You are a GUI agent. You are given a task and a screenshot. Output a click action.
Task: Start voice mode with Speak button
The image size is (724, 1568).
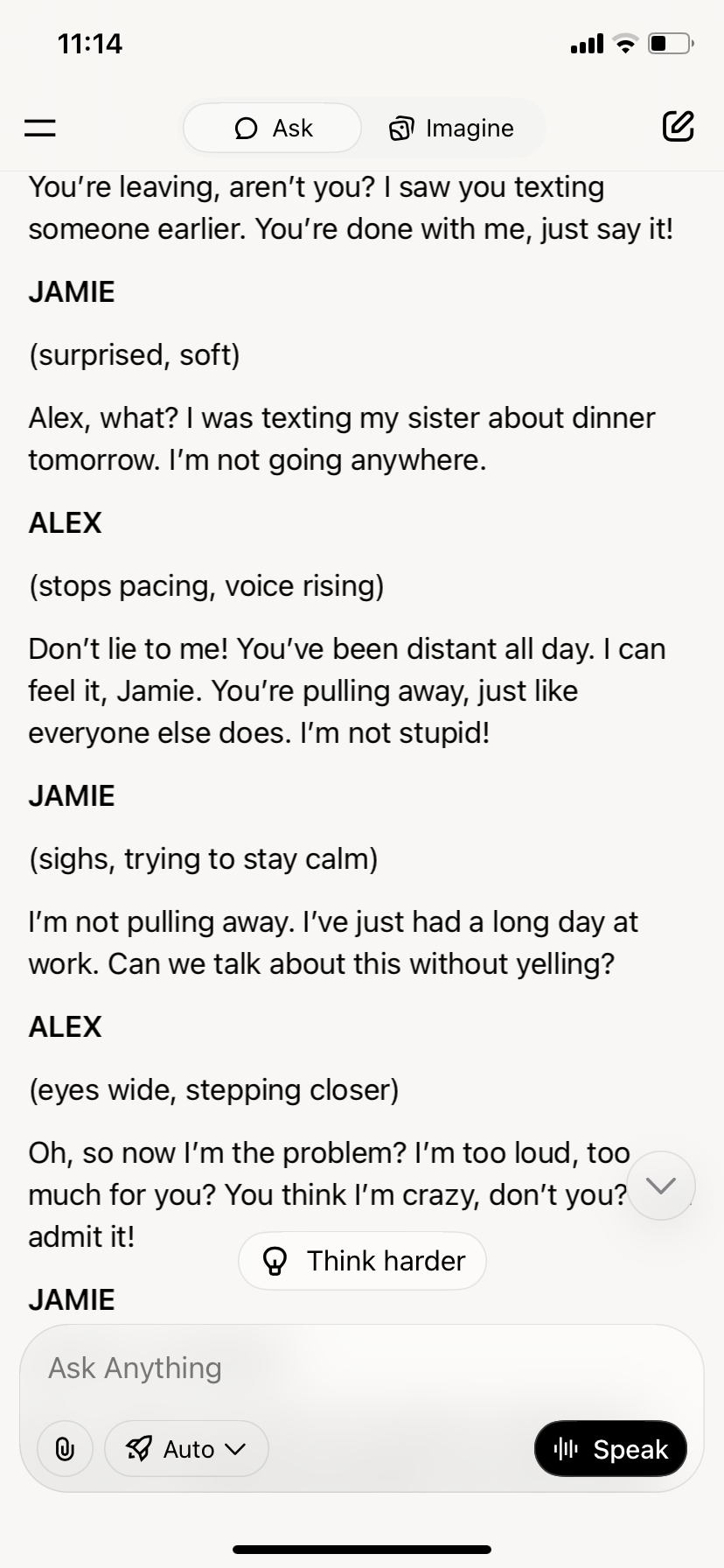tap(610, 1449)
